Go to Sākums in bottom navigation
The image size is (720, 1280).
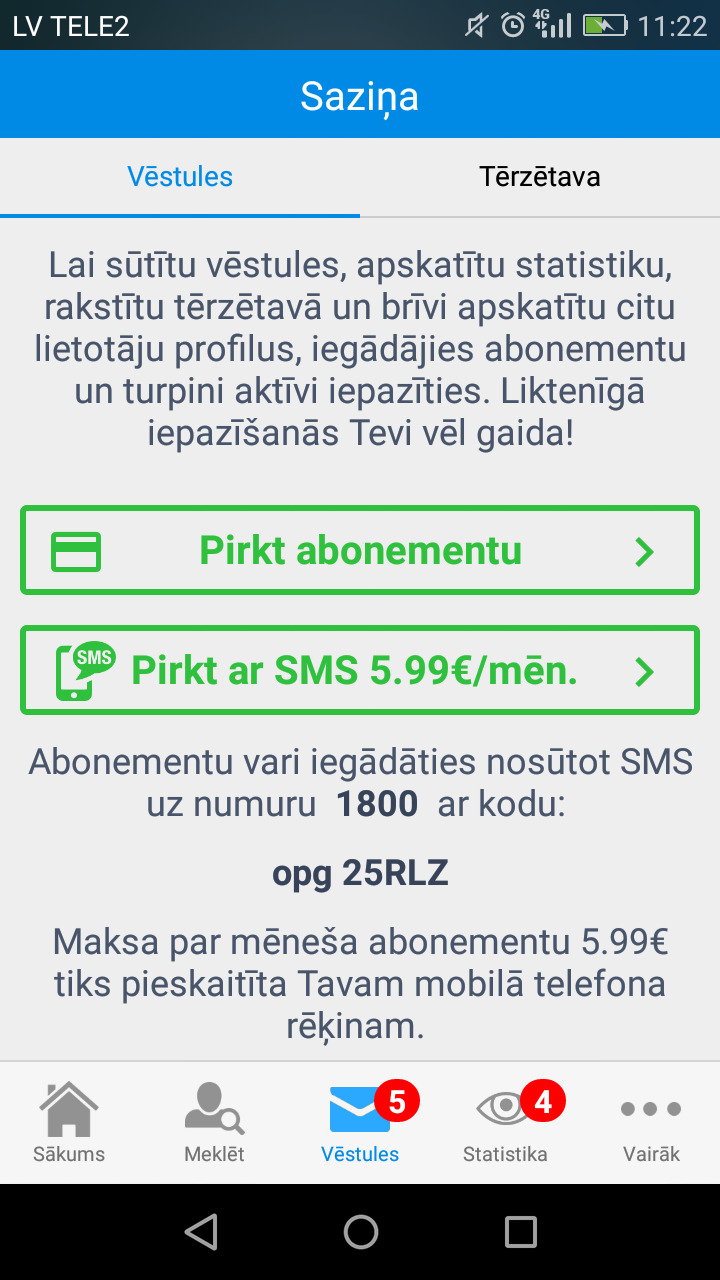click(x=69, y=1122)
